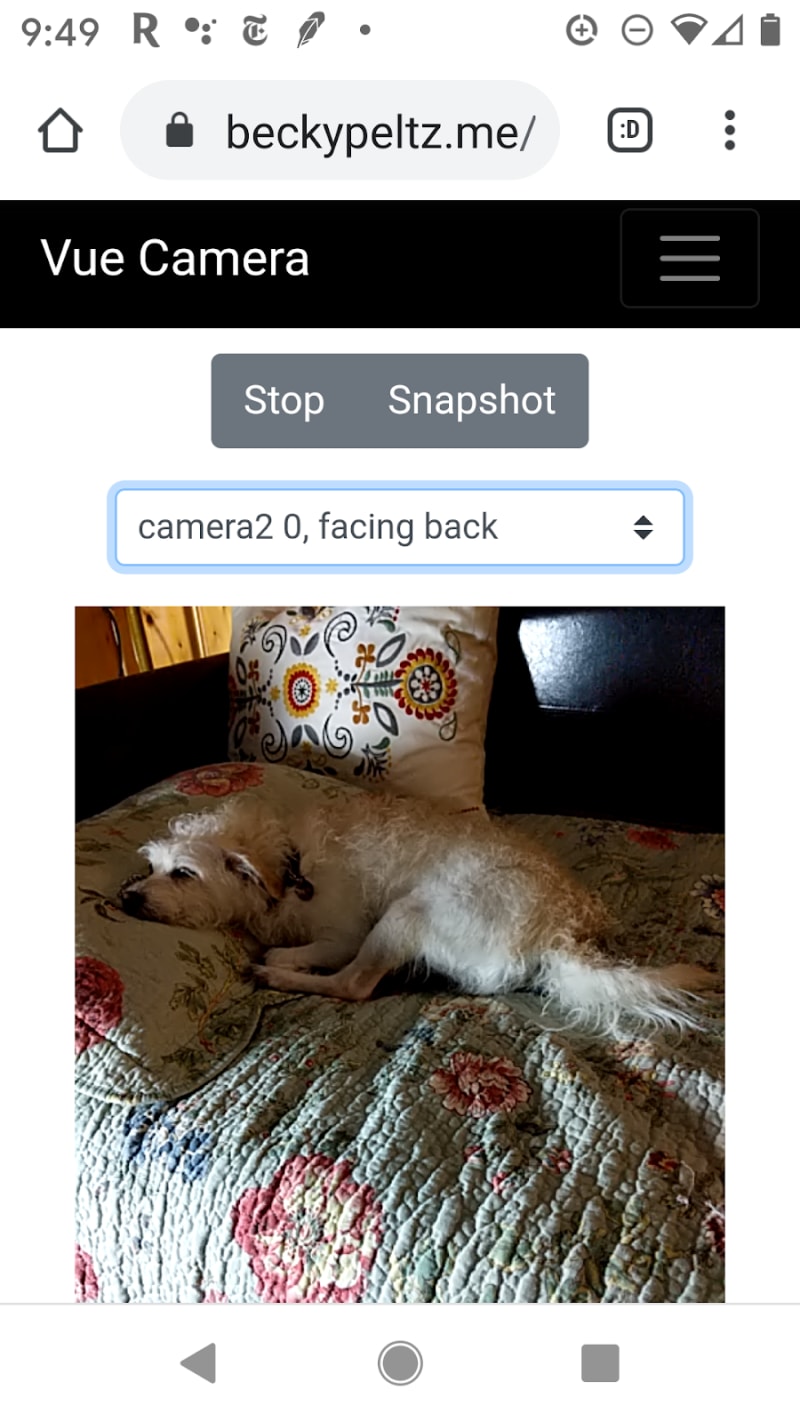Viewport: 800px width, 1422px height.
Task: Stop the camera stream
Action: 284,401
